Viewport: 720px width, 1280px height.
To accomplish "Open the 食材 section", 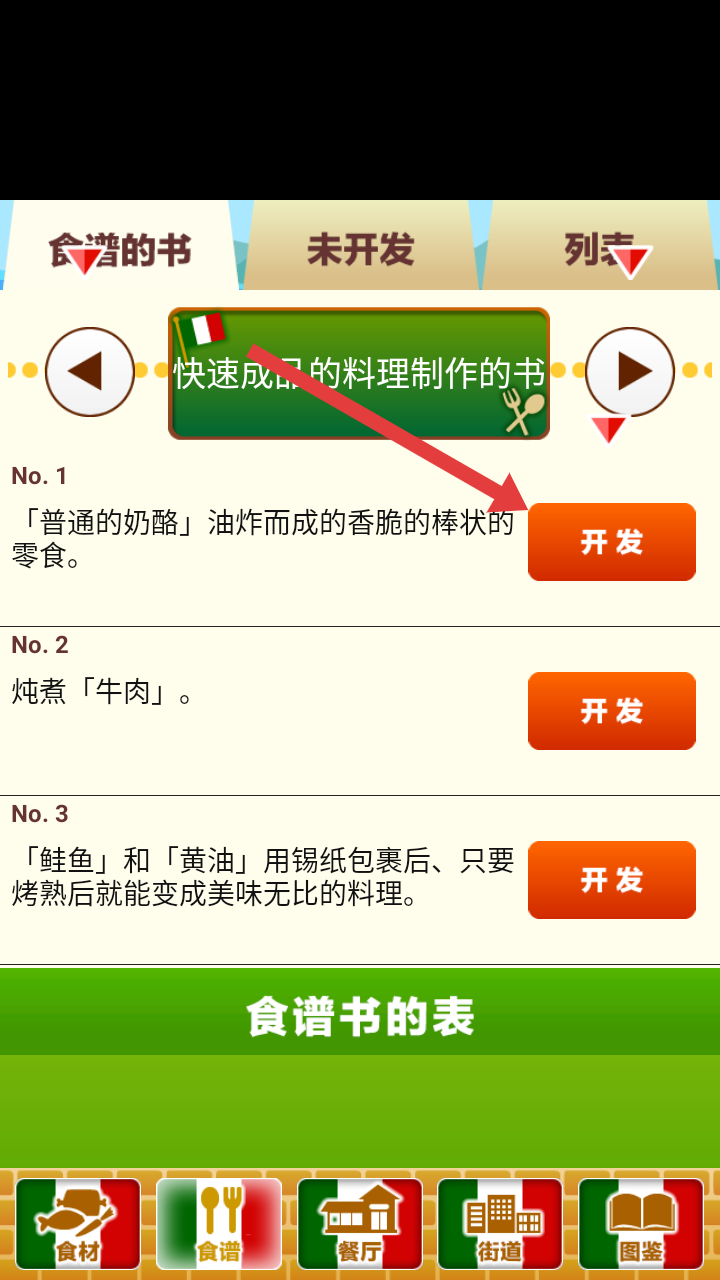I will click(78, 1224).
